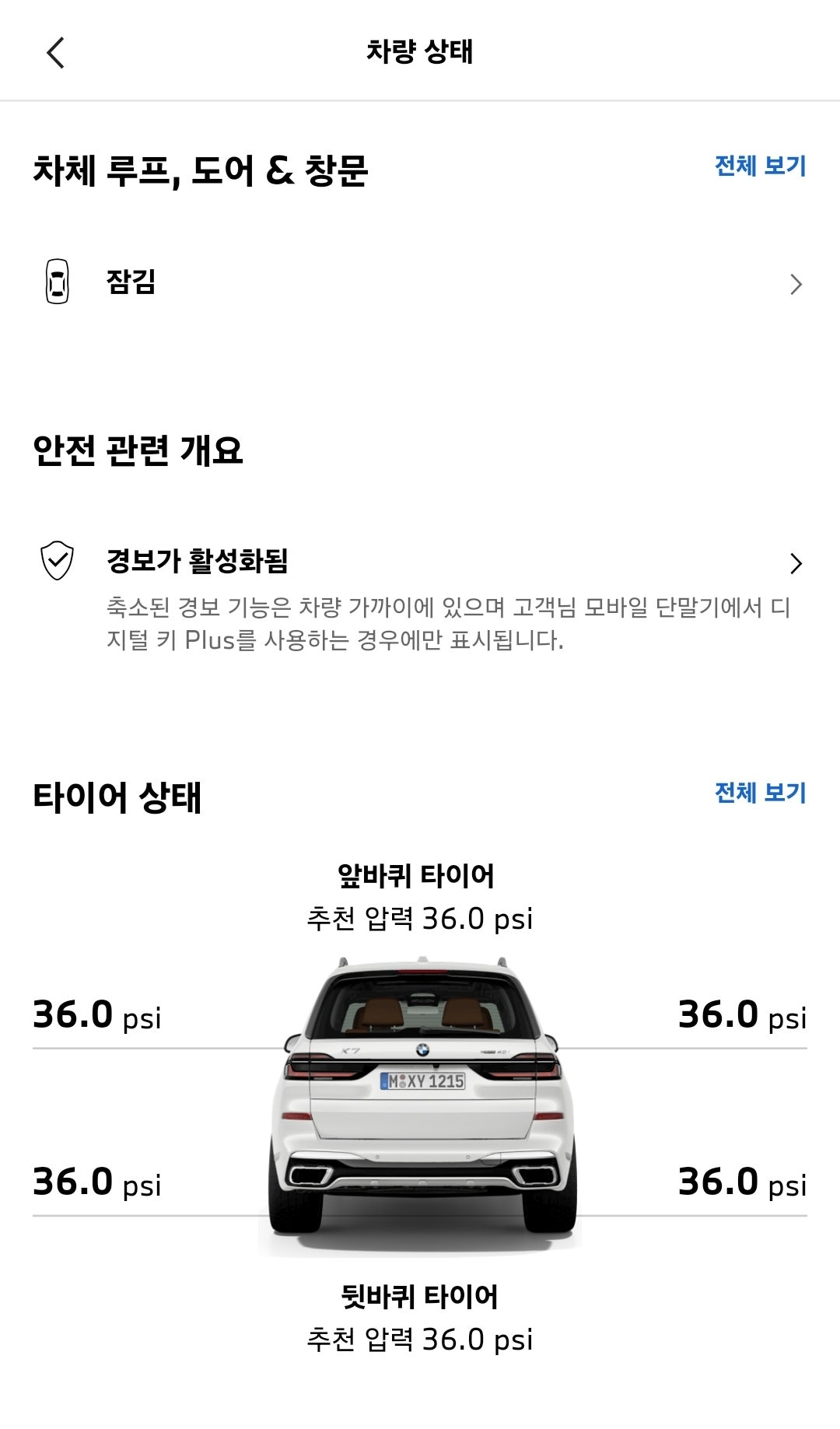The height and width of the screenshot is (1429, 840).
Task: Open 전체 보기 for 차체 루프, 도어 & 창문
Action: coord(760,166)
